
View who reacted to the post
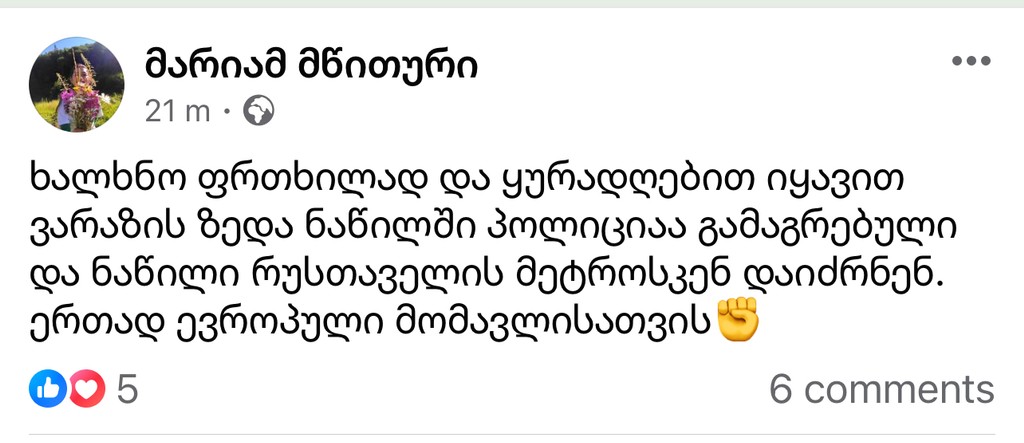pos(83,389)
